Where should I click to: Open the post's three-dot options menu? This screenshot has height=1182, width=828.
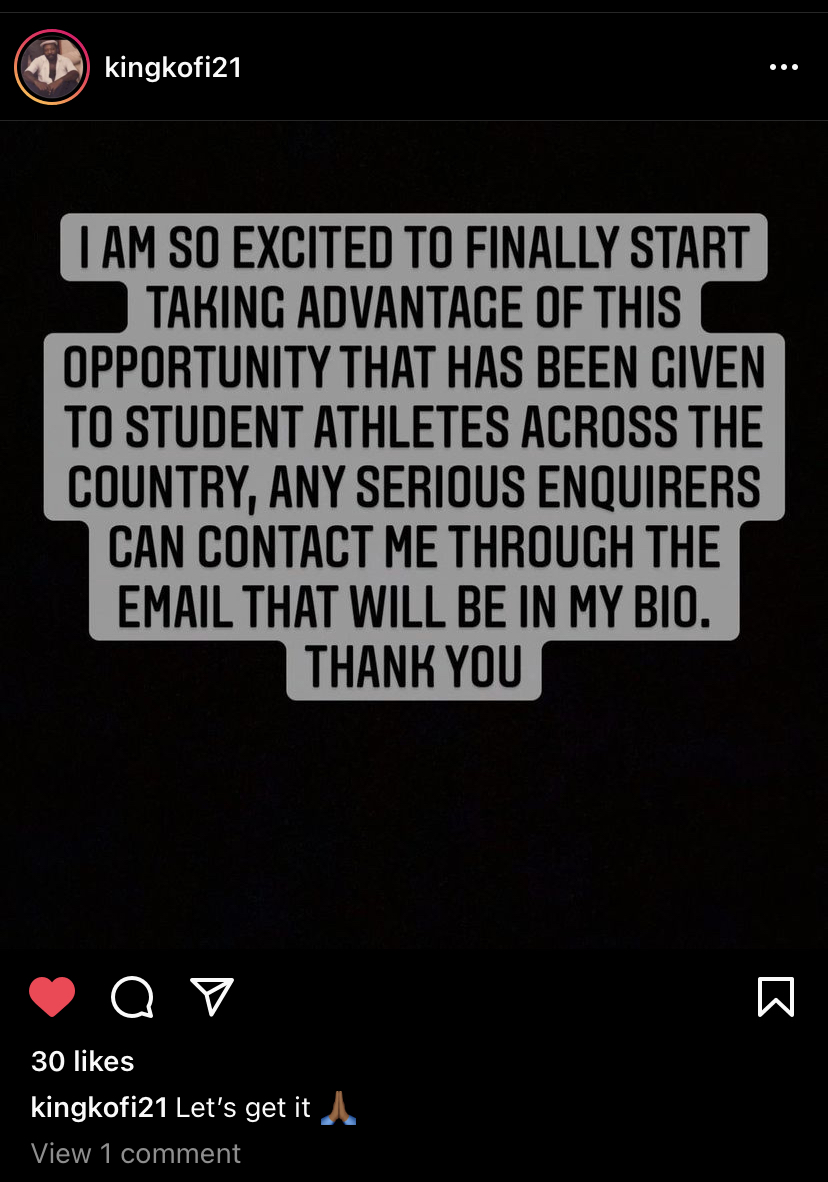(783, 67)
